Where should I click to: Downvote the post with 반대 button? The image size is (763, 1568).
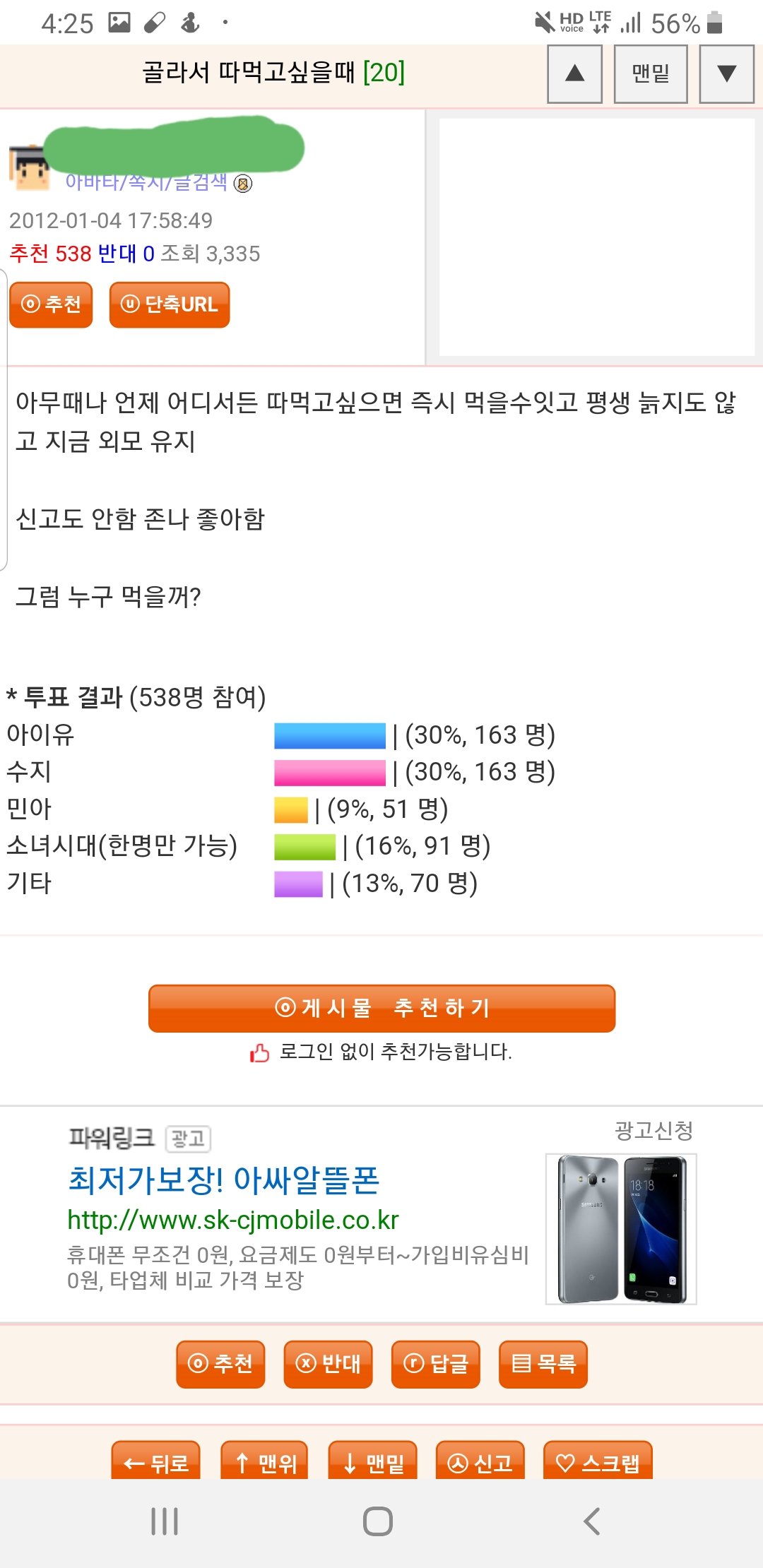[x=328, y=1364]
